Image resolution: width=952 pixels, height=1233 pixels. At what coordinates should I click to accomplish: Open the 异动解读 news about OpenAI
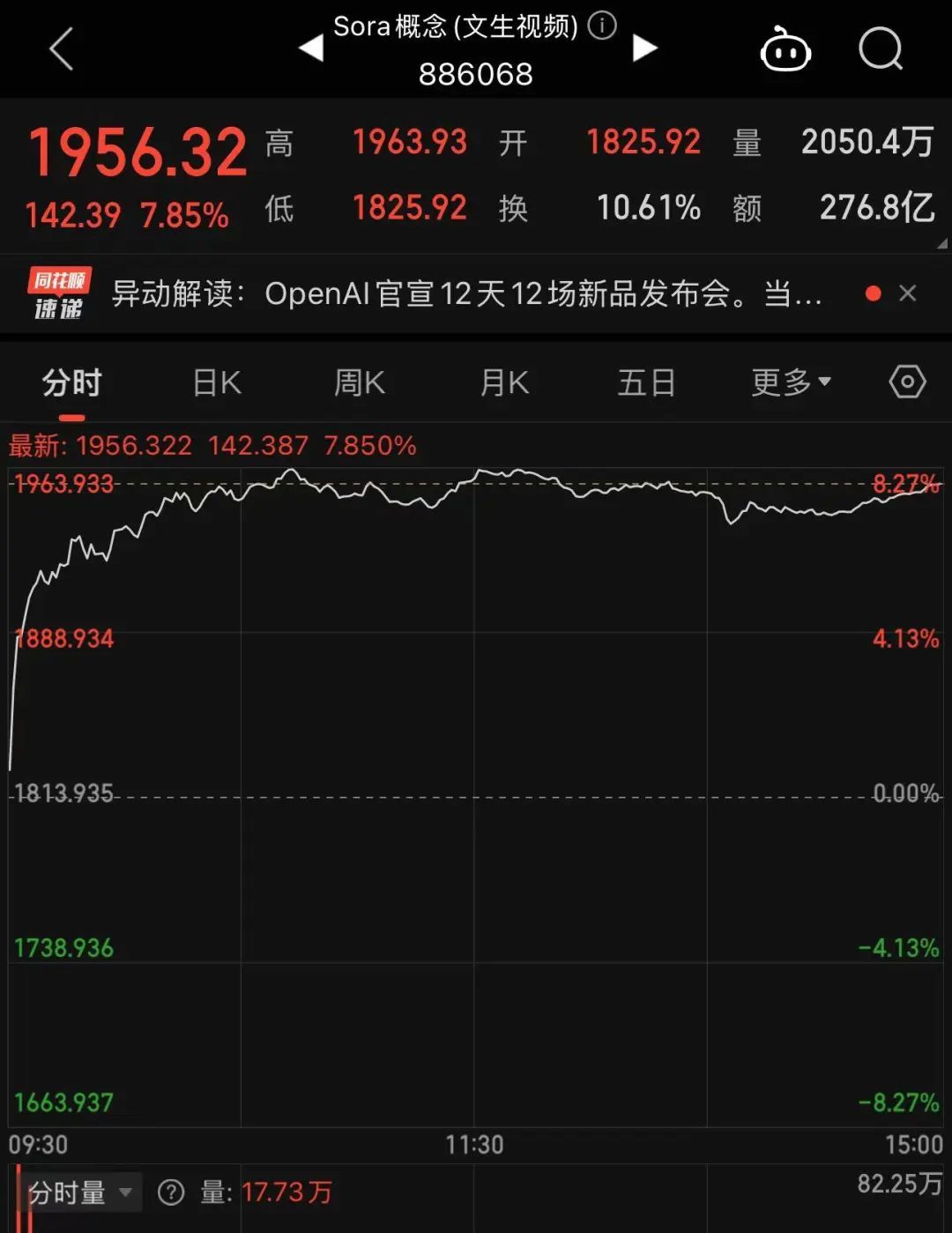click(467, 293)
